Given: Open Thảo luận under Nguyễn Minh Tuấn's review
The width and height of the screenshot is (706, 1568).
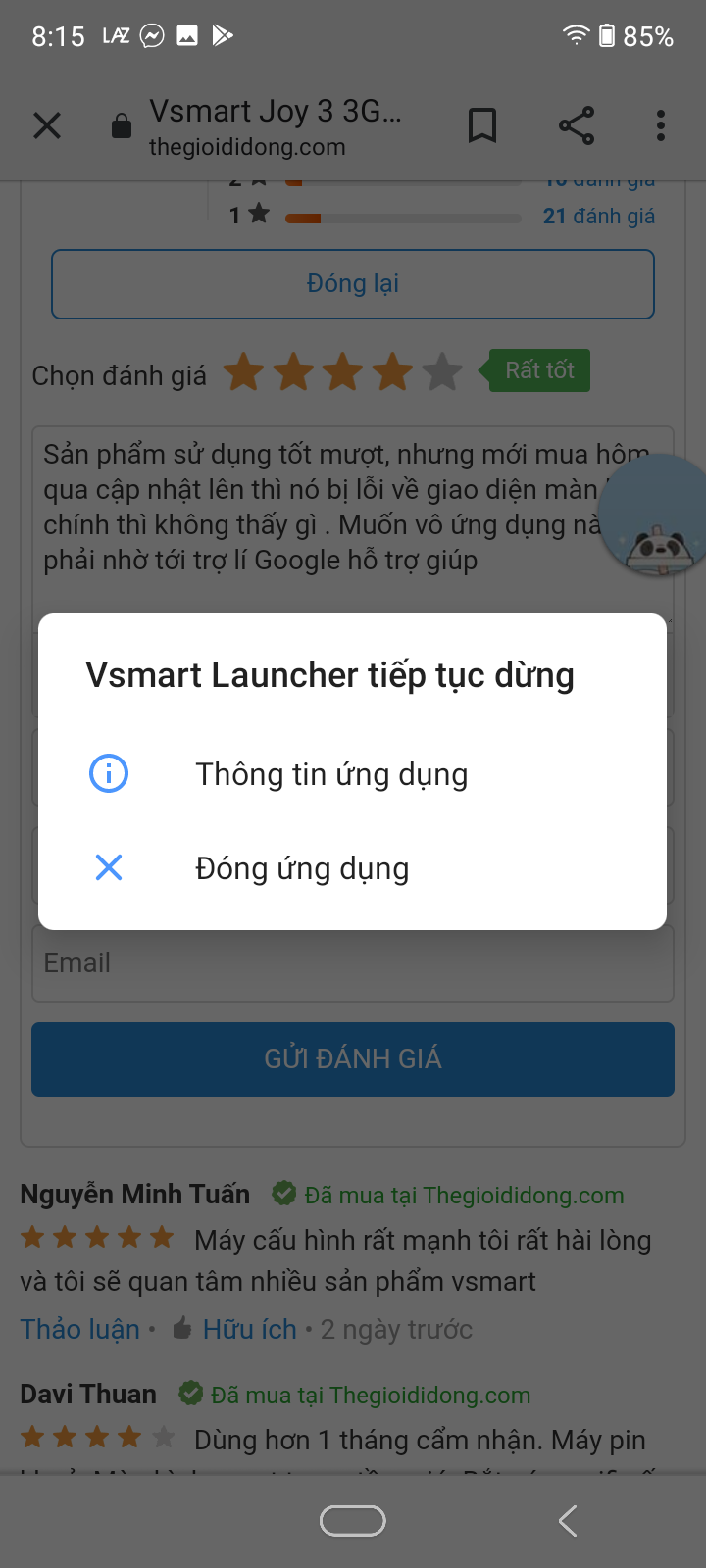Looking at the screenshot, I should [x=80, y=1330].
